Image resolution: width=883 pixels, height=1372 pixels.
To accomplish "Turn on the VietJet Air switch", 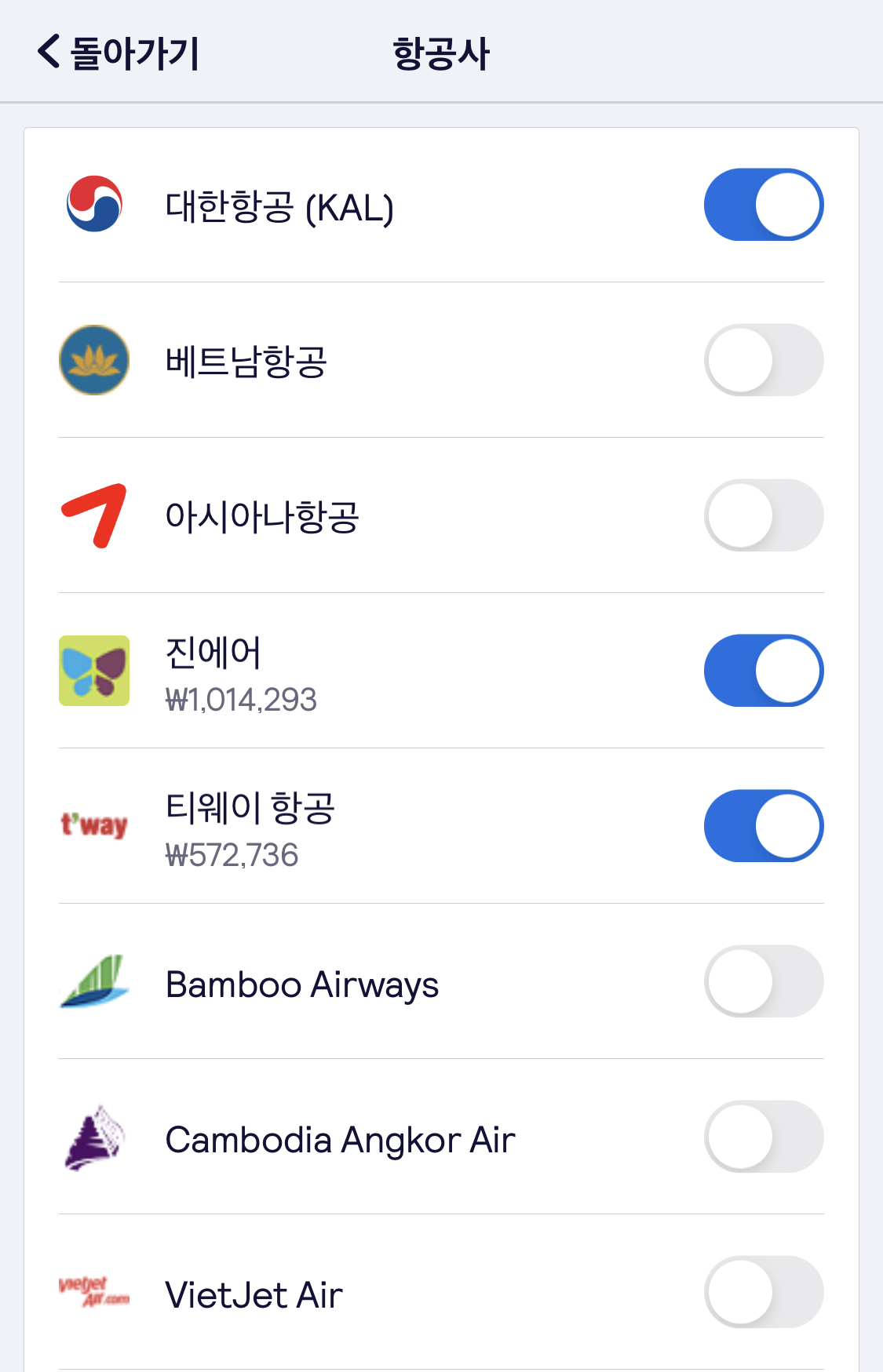I will point(763,1292).
